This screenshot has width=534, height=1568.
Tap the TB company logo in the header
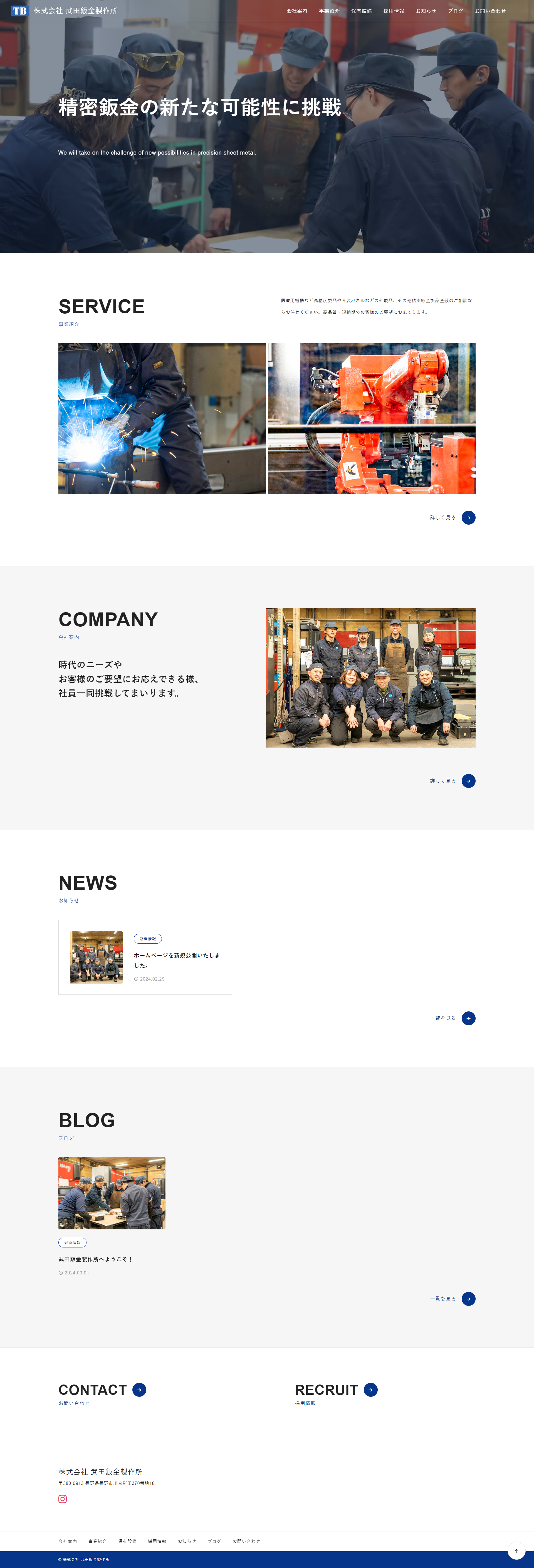pyautogui.click(x=19, y=11)
